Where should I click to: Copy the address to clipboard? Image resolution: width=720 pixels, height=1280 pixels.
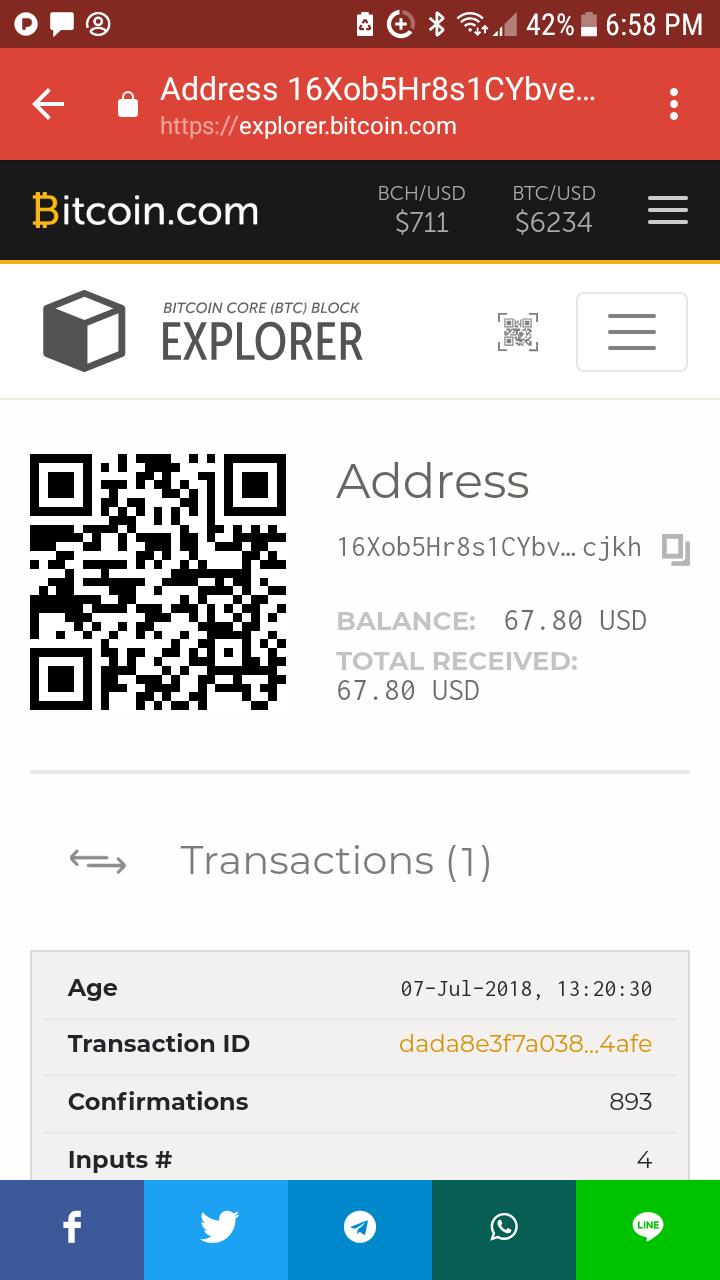coord(676,550)
